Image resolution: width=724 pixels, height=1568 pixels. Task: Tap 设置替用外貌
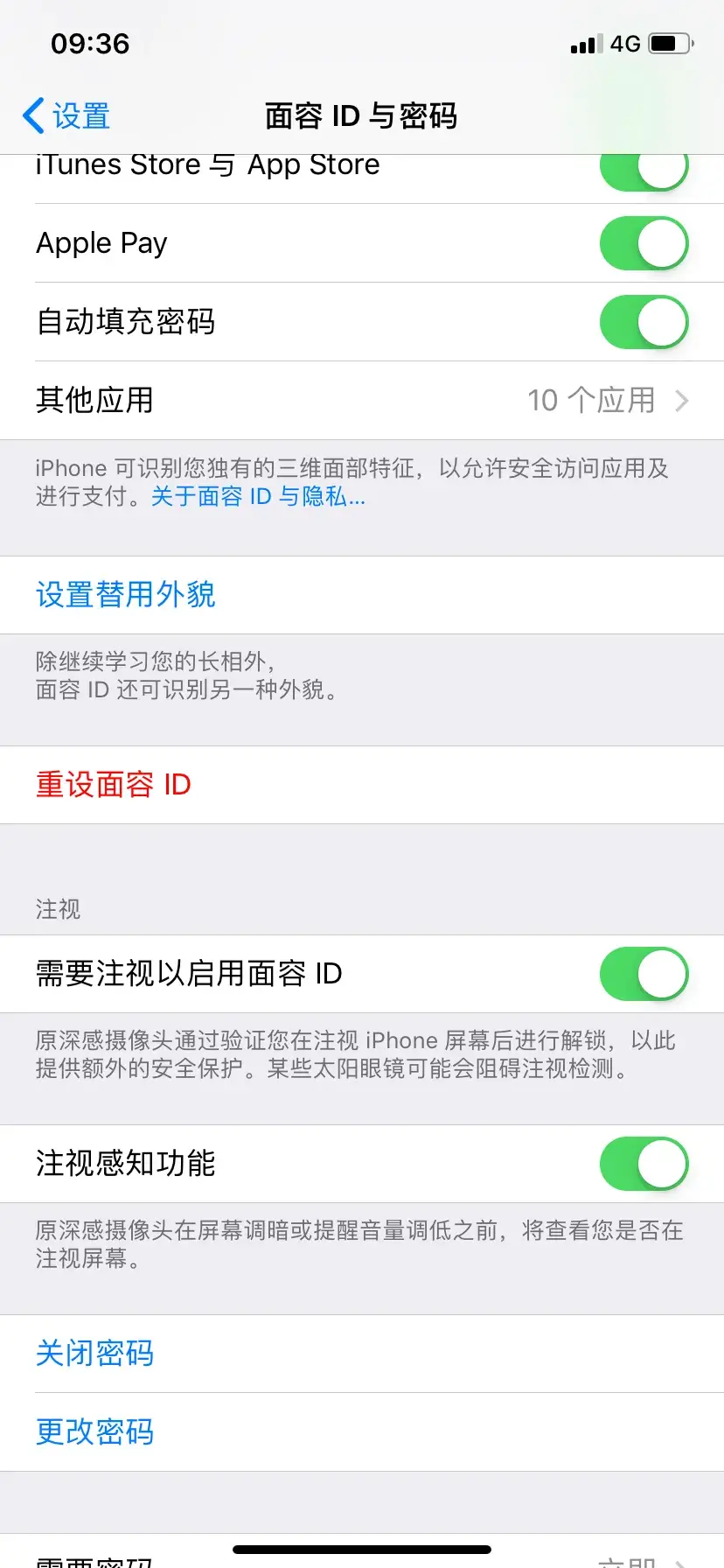point(362,595)
